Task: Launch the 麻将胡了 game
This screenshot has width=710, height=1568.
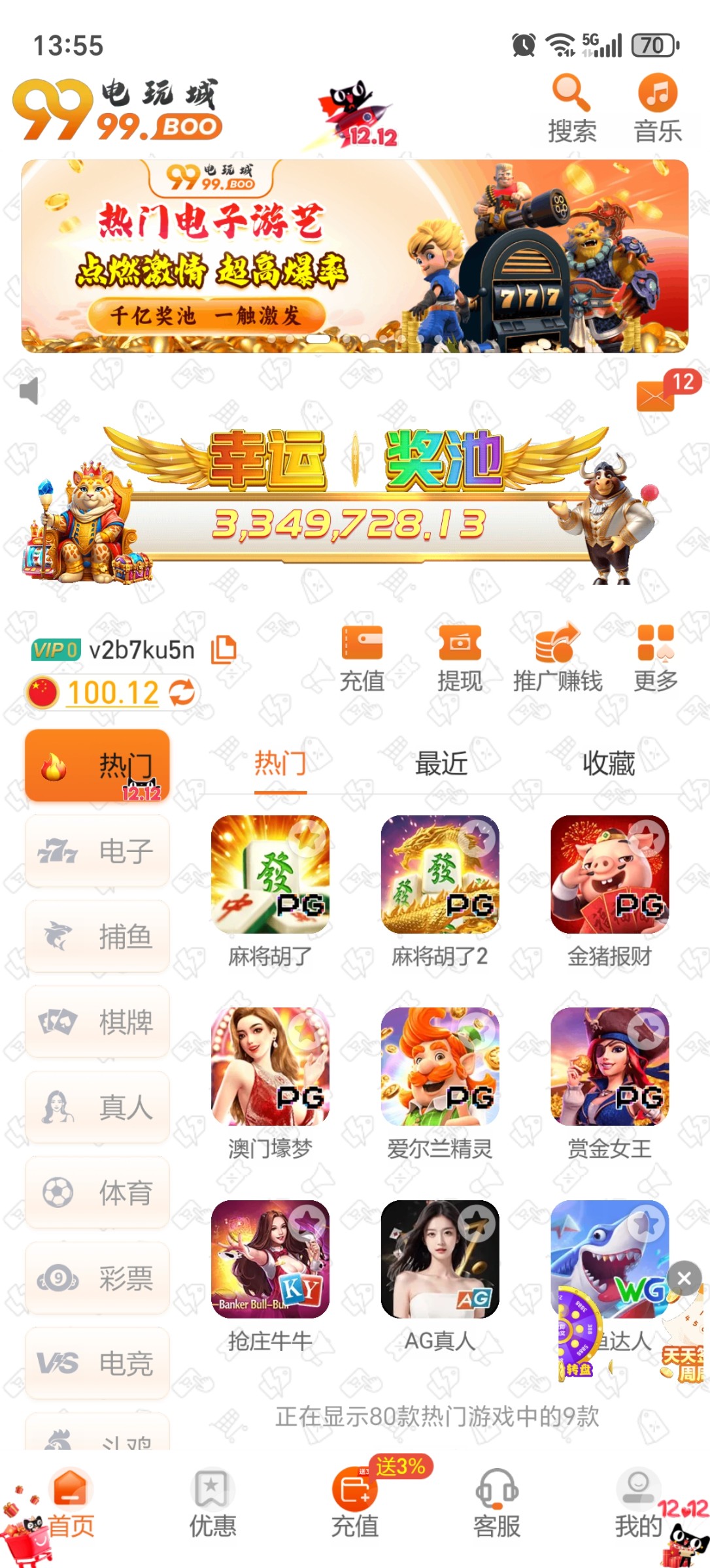Action: (270, 875)
